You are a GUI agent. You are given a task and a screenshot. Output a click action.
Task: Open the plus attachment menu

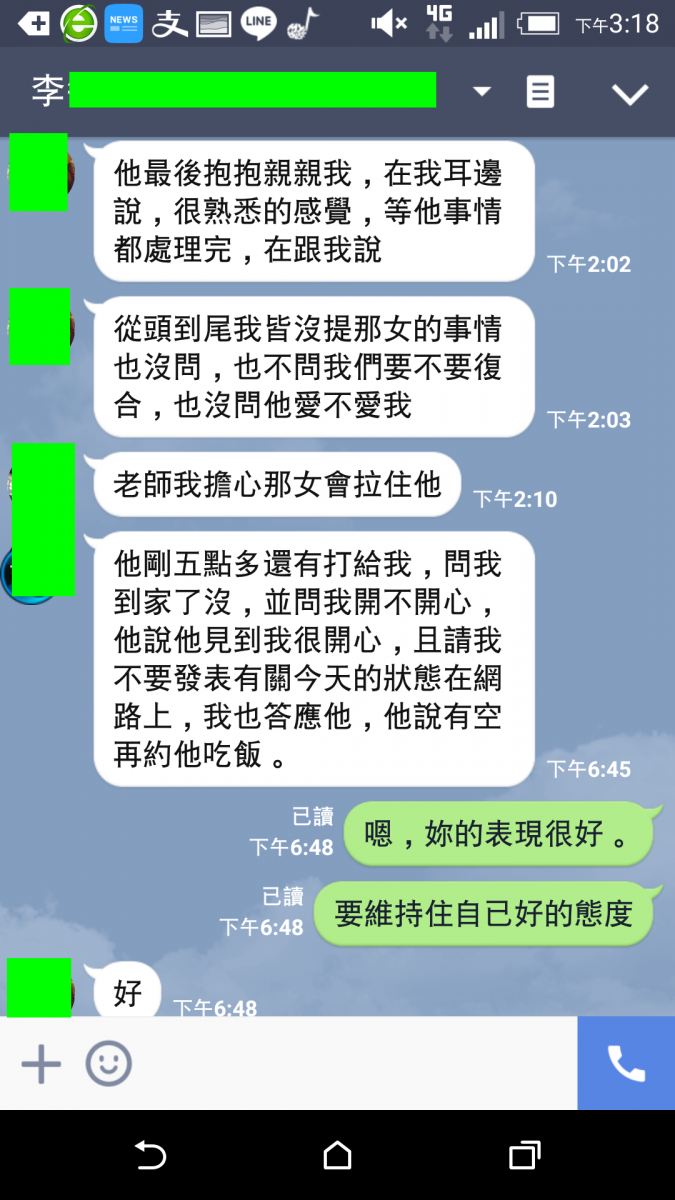41,1064
